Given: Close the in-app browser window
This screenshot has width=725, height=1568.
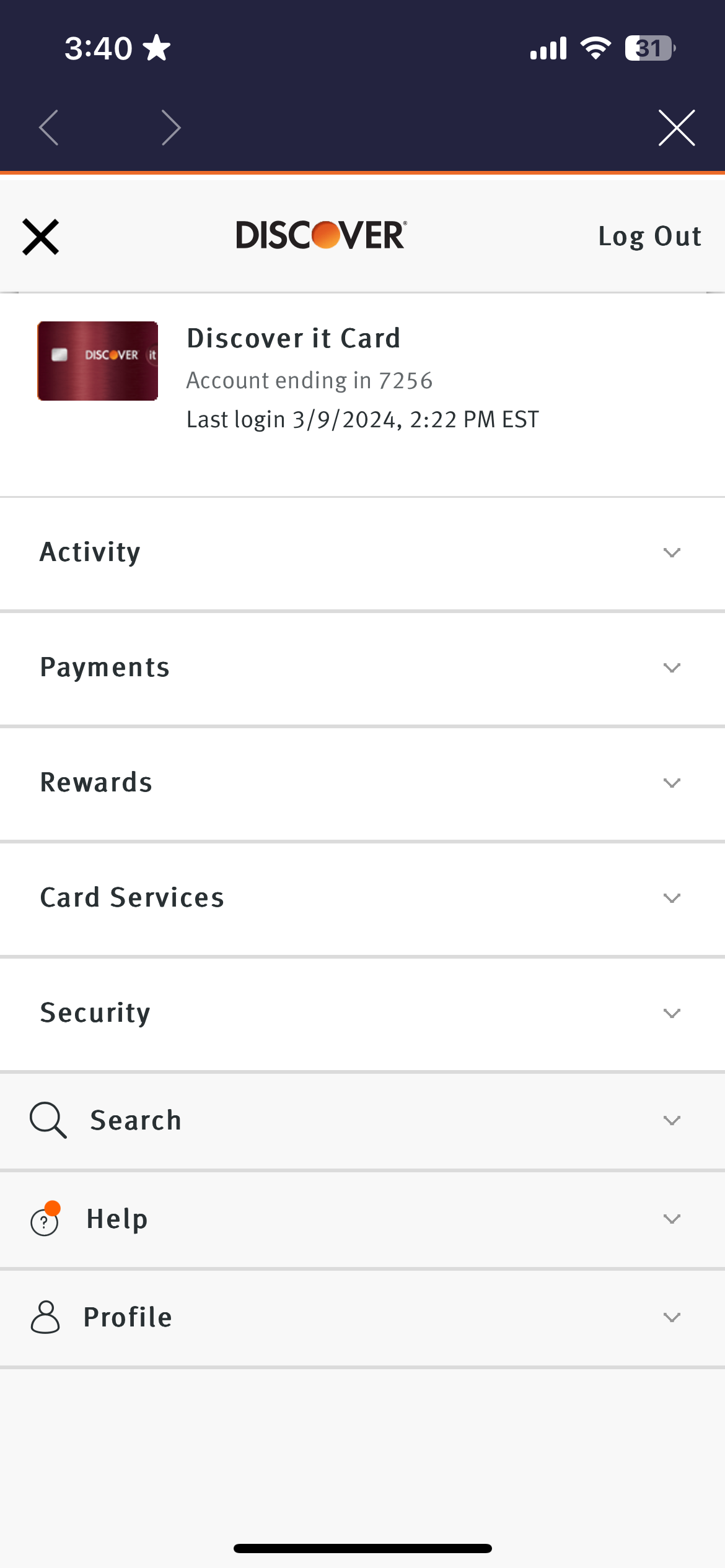Looking at the screenshot, I should 677,128.
